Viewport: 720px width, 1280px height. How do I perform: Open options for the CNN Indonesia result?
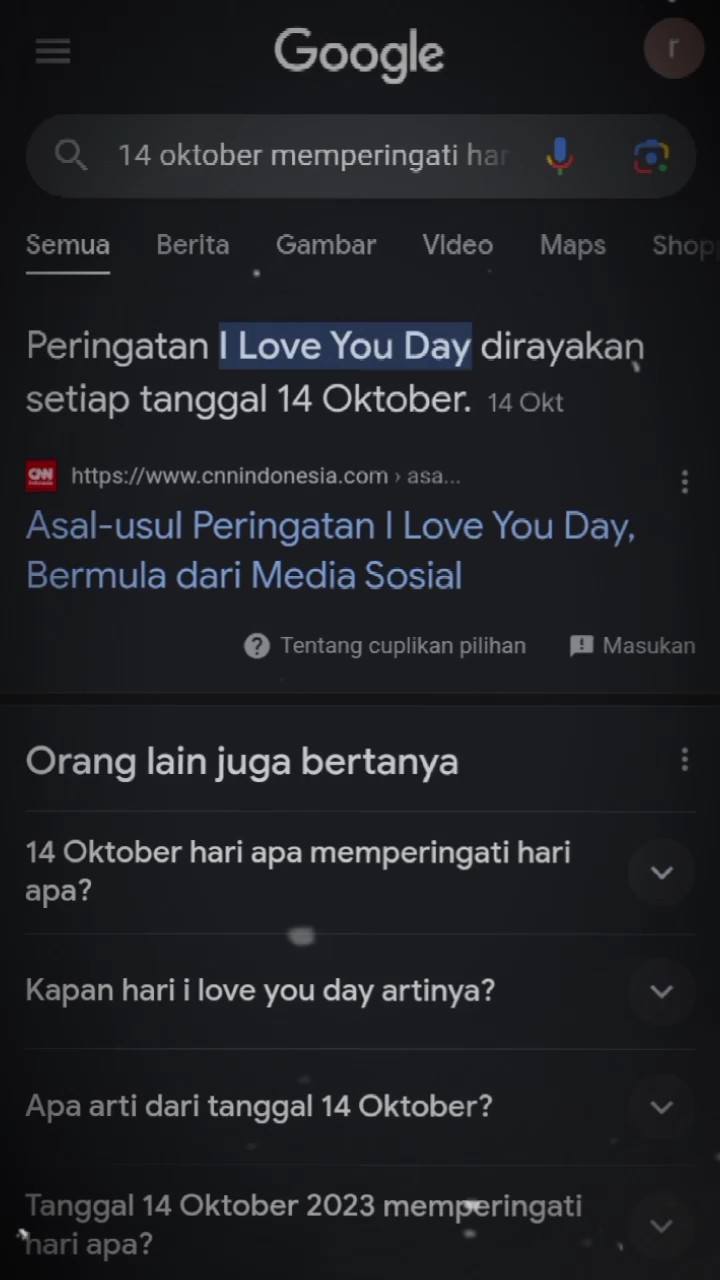click(684, 482)
